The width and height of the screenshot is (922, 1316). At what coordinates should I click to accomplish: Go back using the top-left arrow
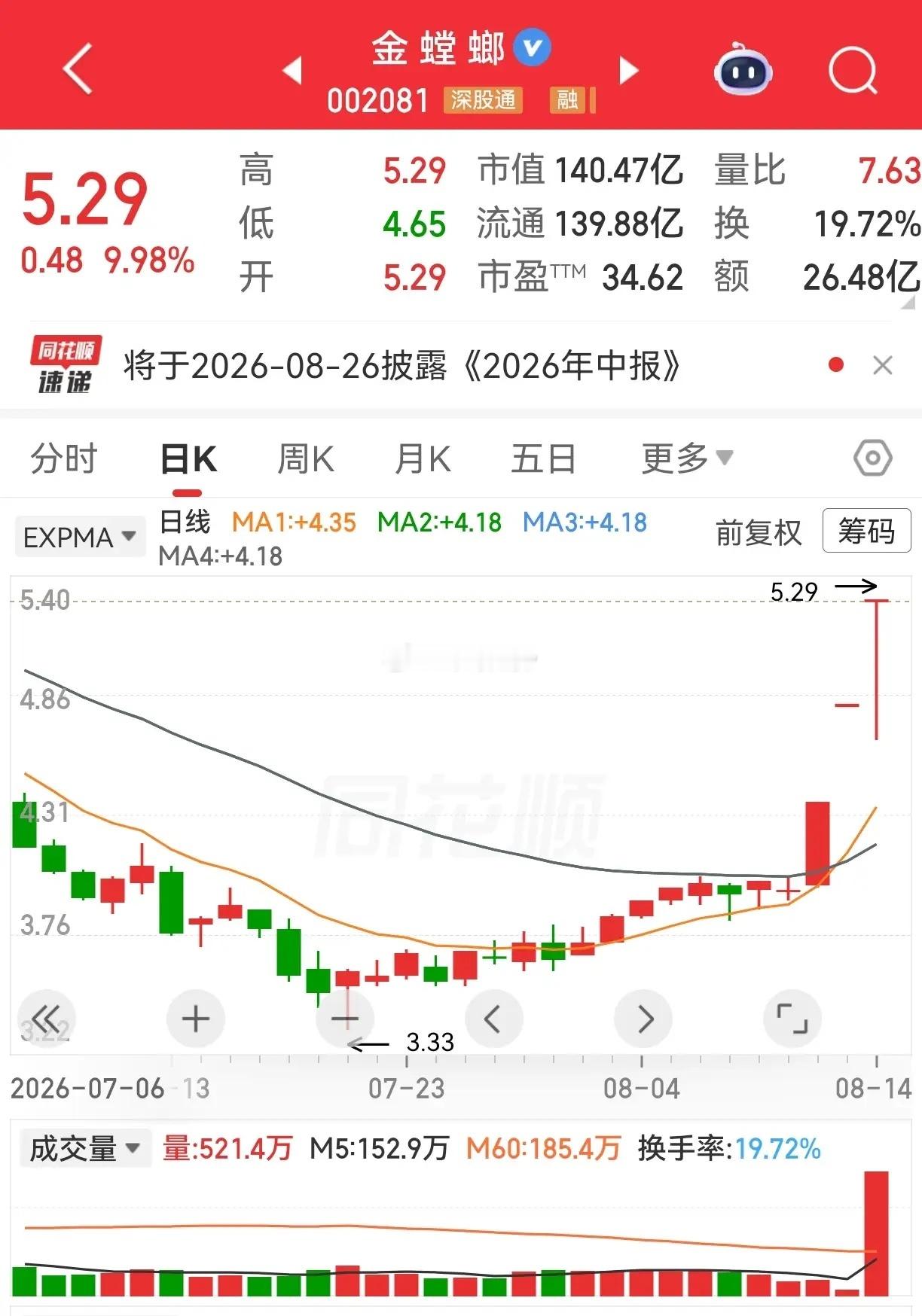[x=78, y=69]
